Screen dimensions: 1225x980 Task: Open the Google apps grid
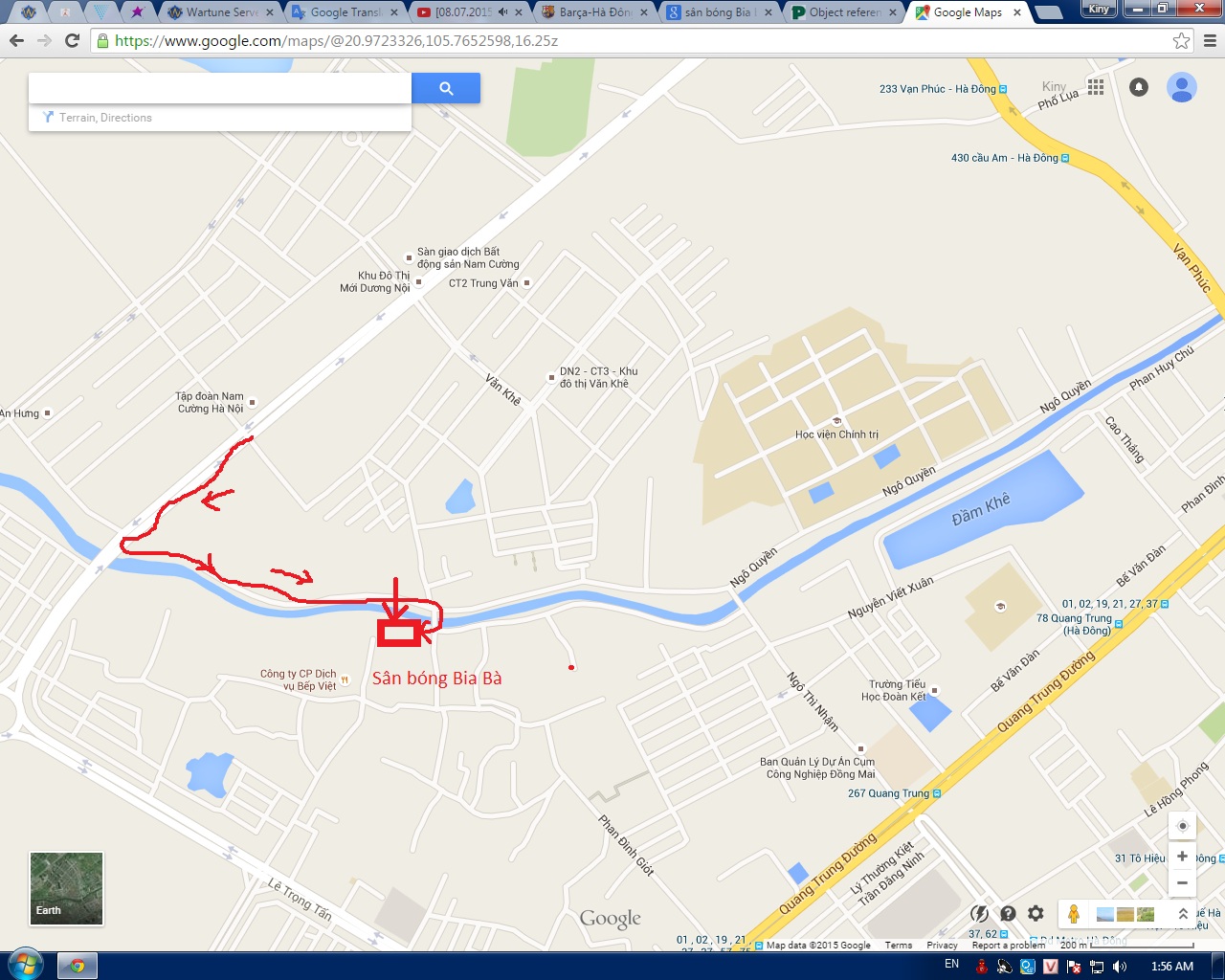point(1096,87)
